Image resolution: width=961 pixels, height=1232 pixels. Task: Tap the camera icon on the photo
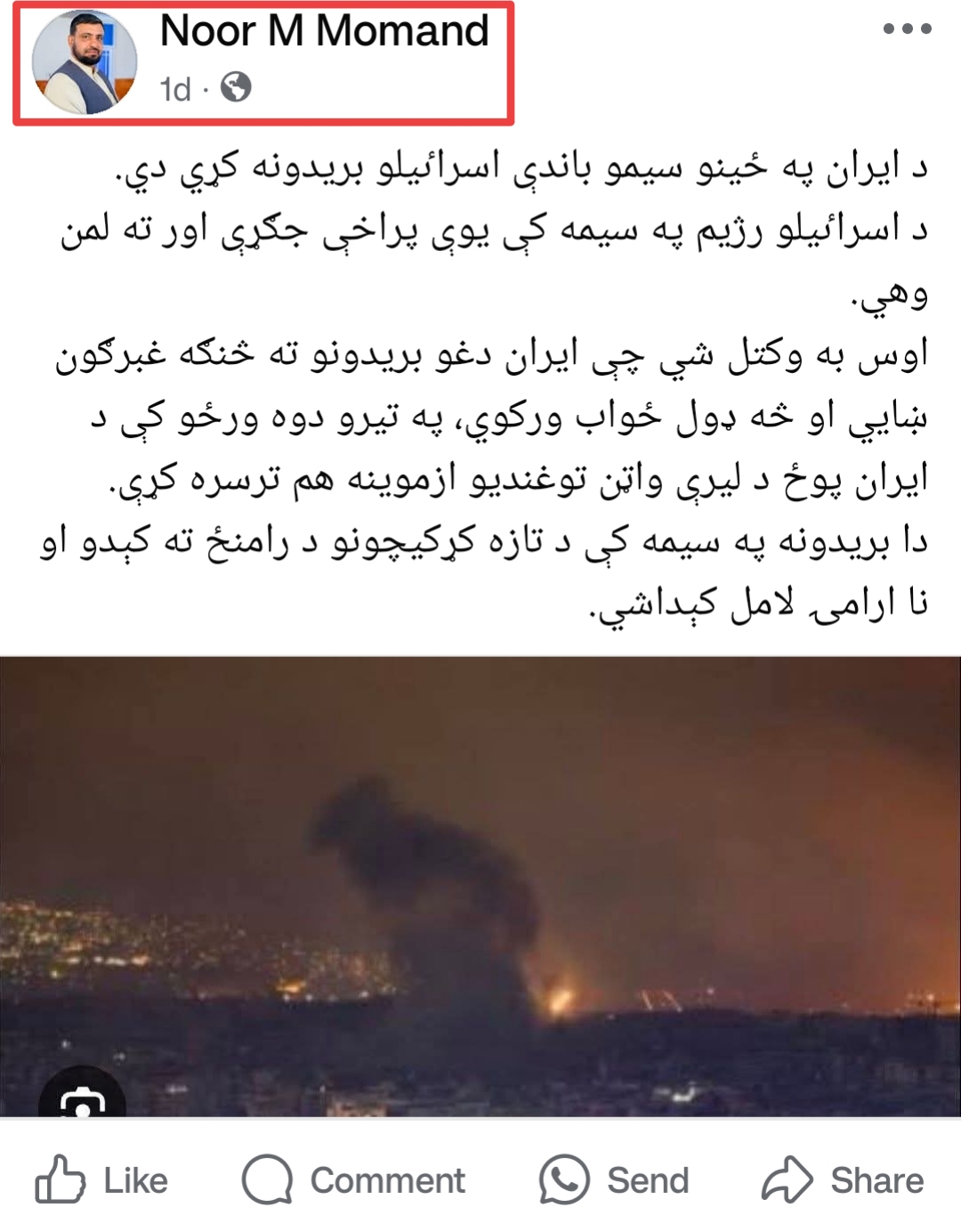[82, 1100]
